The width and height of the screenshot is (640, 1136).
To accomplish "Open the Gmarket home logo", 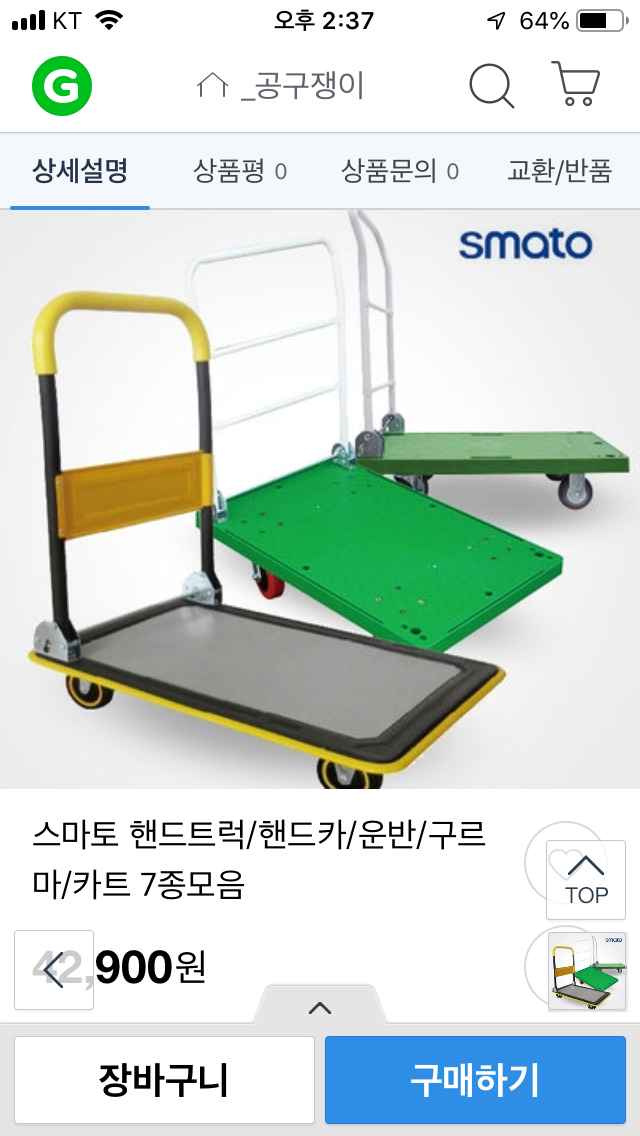I will pyautogui.click(x=62, y=86).
